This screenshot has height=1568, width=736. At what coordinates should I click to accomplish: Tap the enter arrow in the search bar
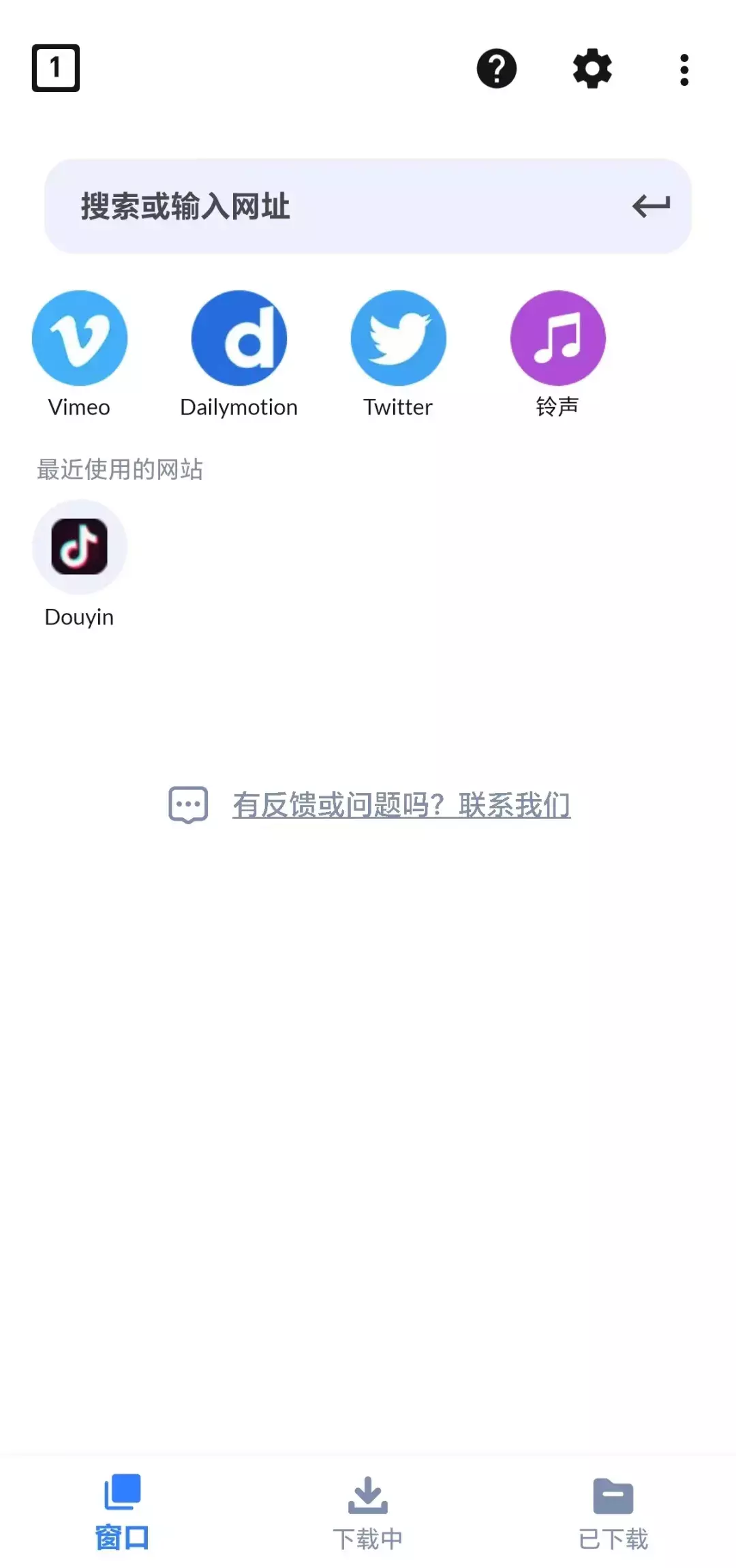point(651,206)
